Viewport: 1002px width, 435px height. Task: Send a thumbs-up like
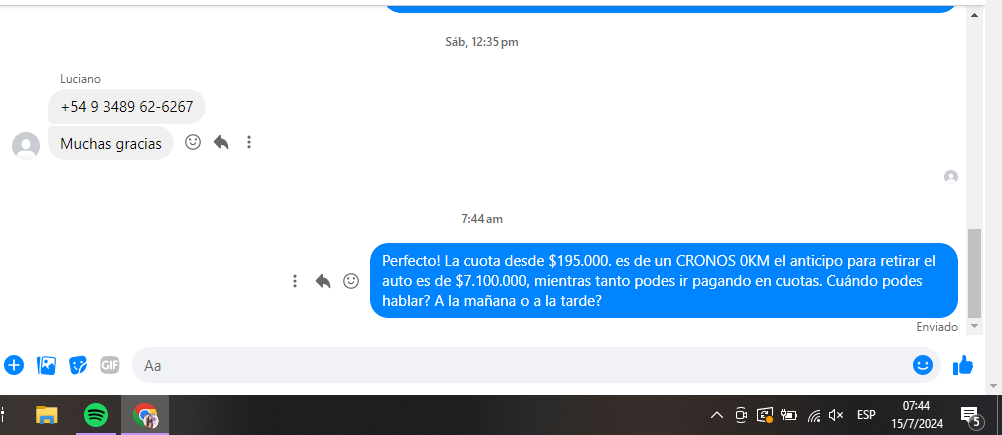coord(963,365)
